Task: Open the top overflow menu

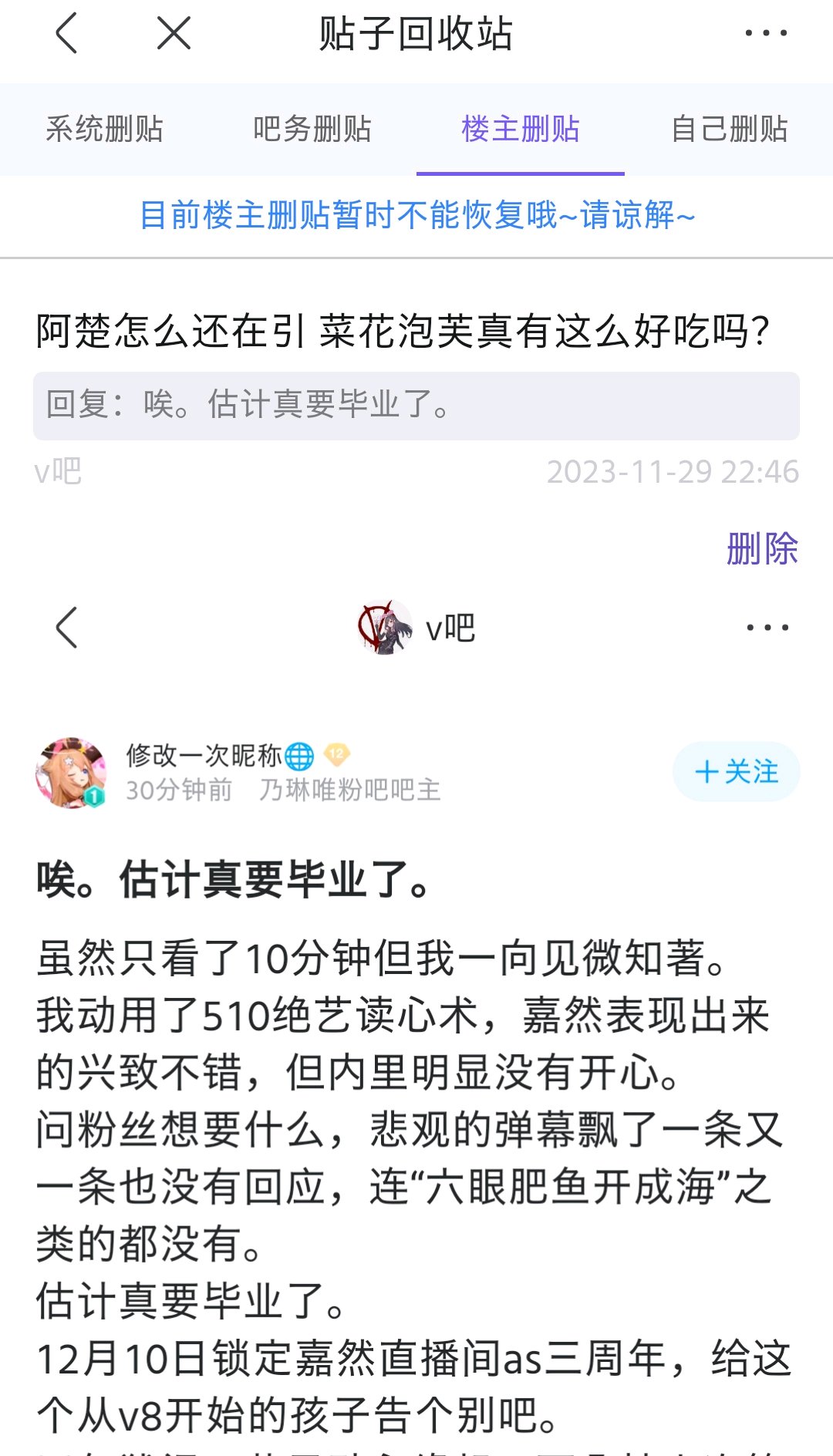Action: coord(765,34)
